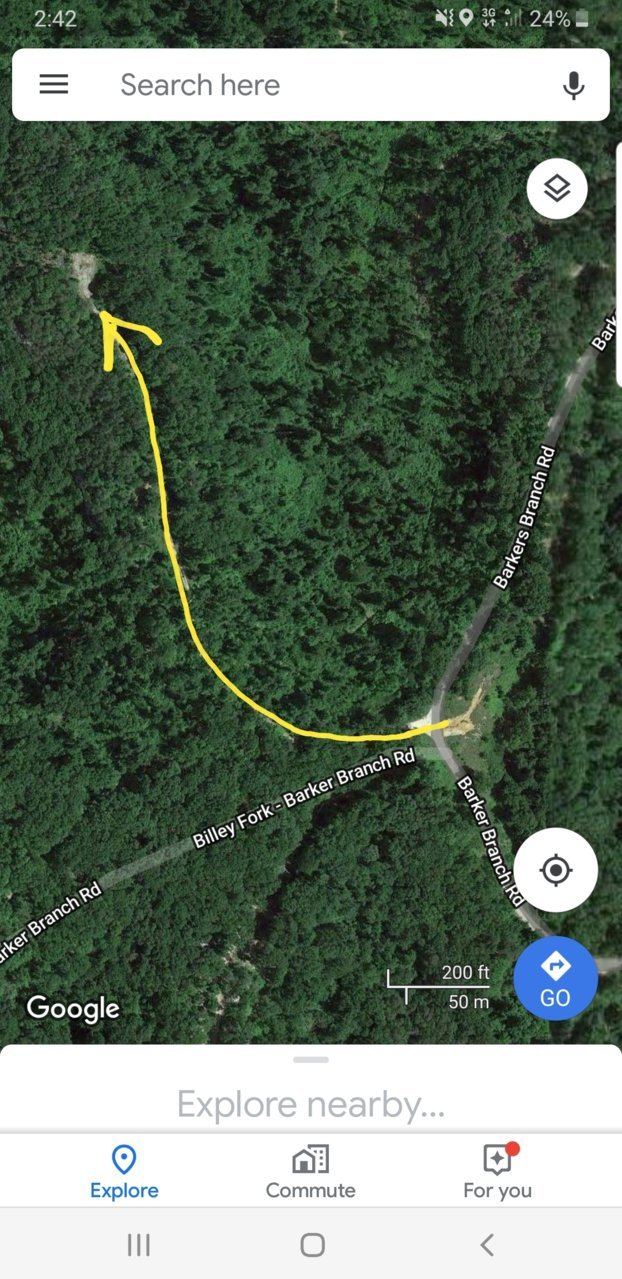The height and width of the screenshot is (1279, 622).
Task: Open the map layers selector
Action: coord(557,188)
